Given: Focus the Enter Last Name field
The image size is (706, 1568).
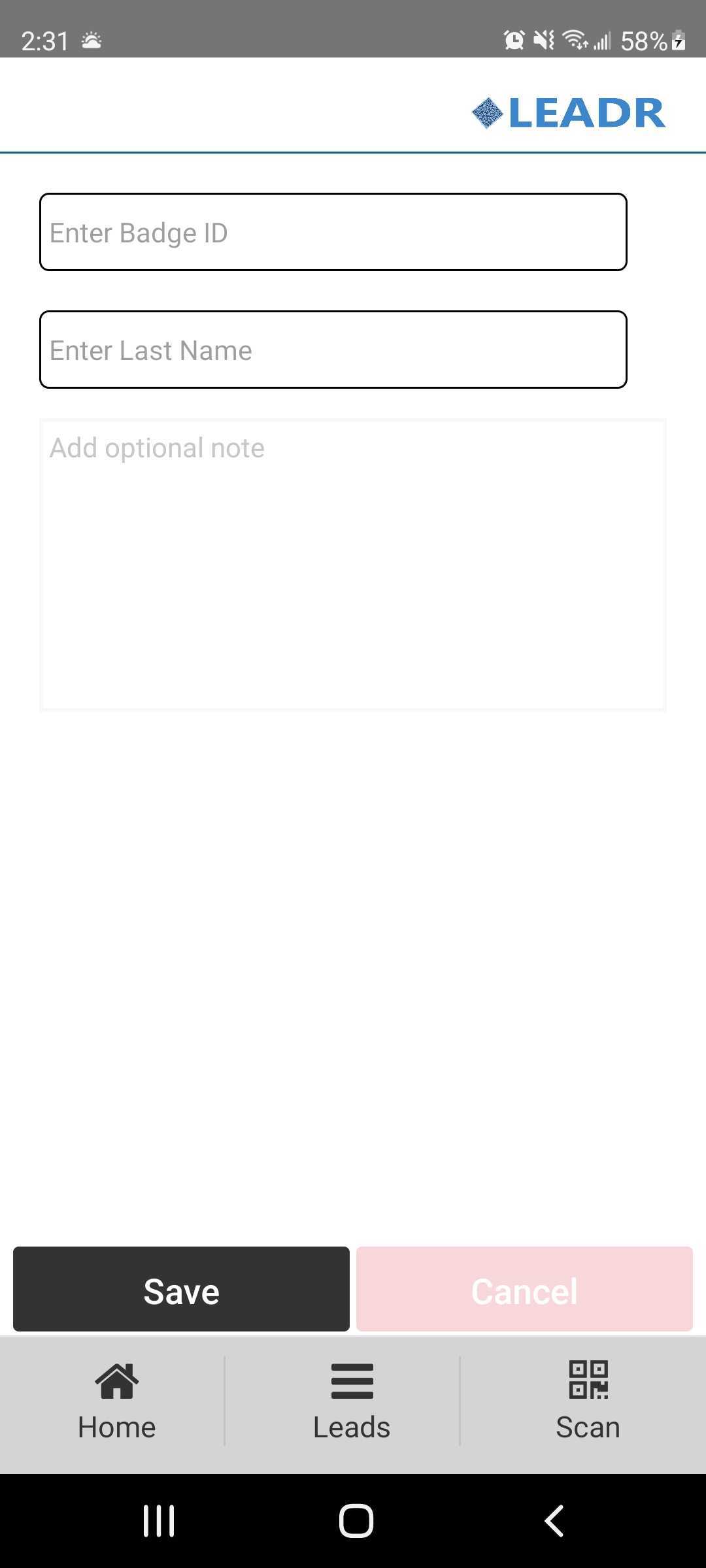Looking at the screenshot, I should (x=333, y=350).
